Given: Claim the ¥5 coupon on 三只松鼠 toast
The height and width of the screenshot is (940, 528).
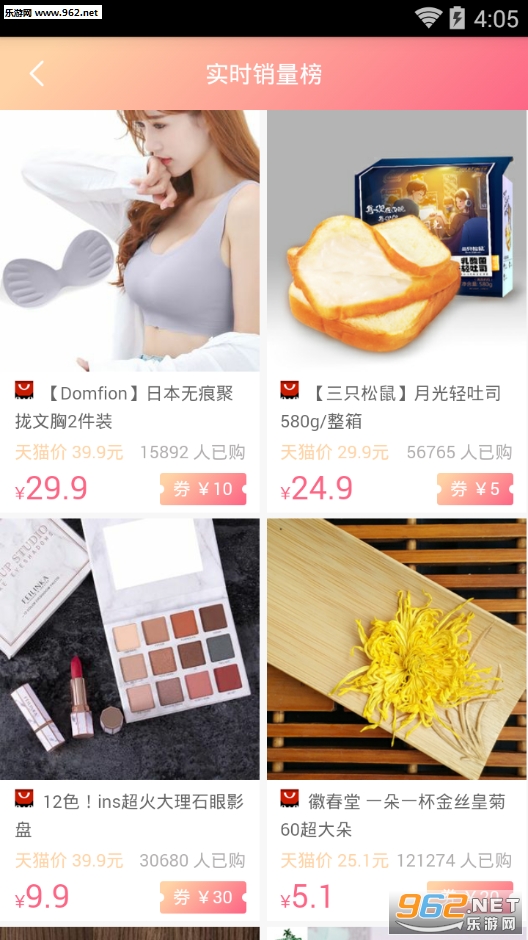Looking at the screenshot, I should 475,489.
